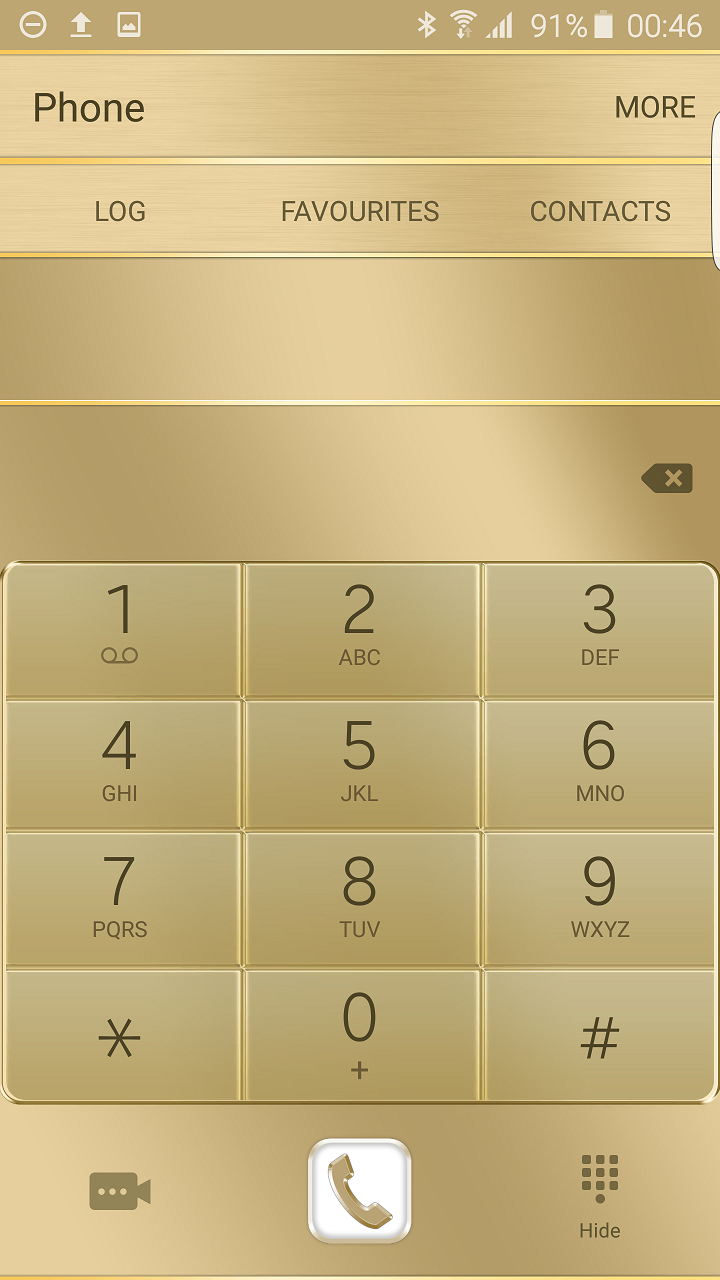Viewport: 720px width, 1280px height.
Task: Delete the last digit with backspace
Action: coord(667,479)
